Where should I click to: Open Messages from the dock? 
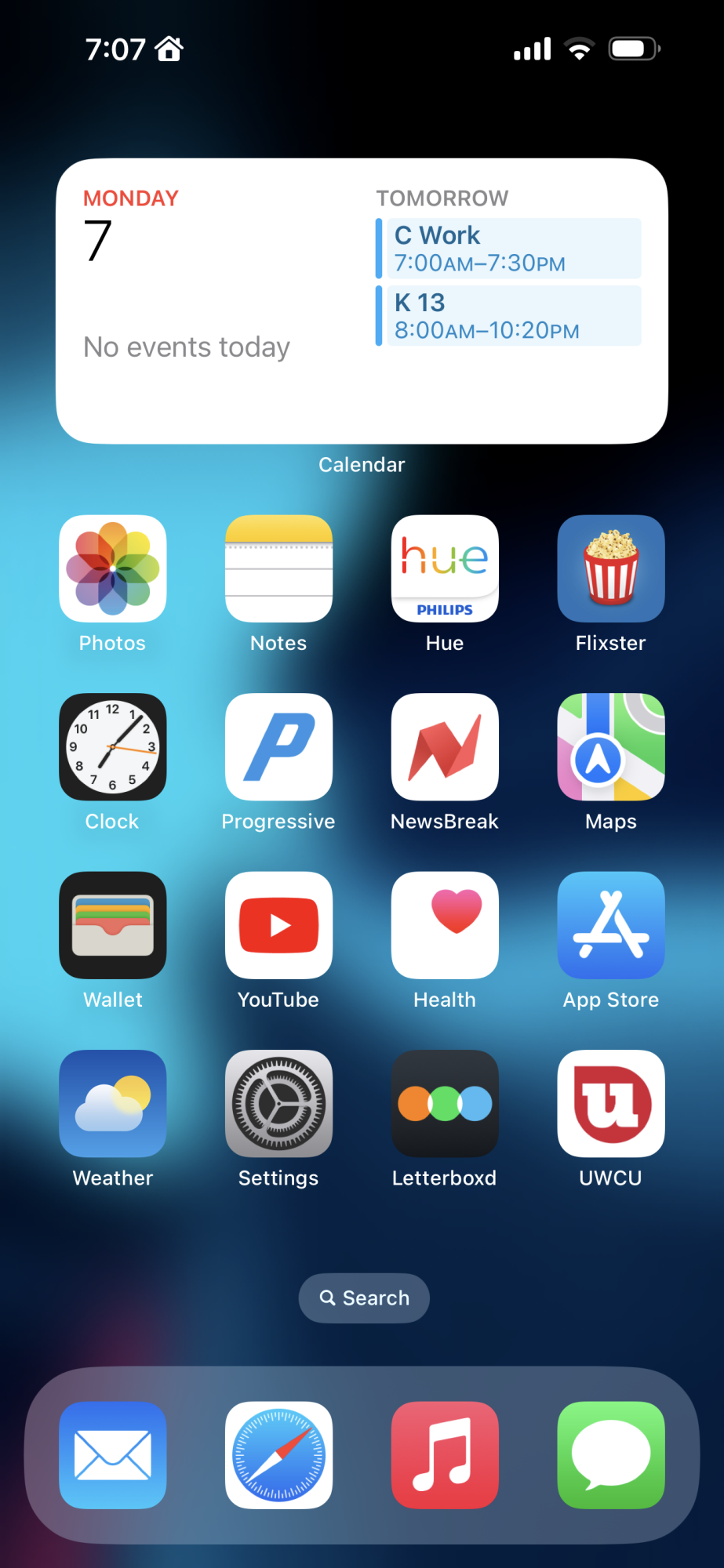pyautogui.click(x=611, y=1454)
